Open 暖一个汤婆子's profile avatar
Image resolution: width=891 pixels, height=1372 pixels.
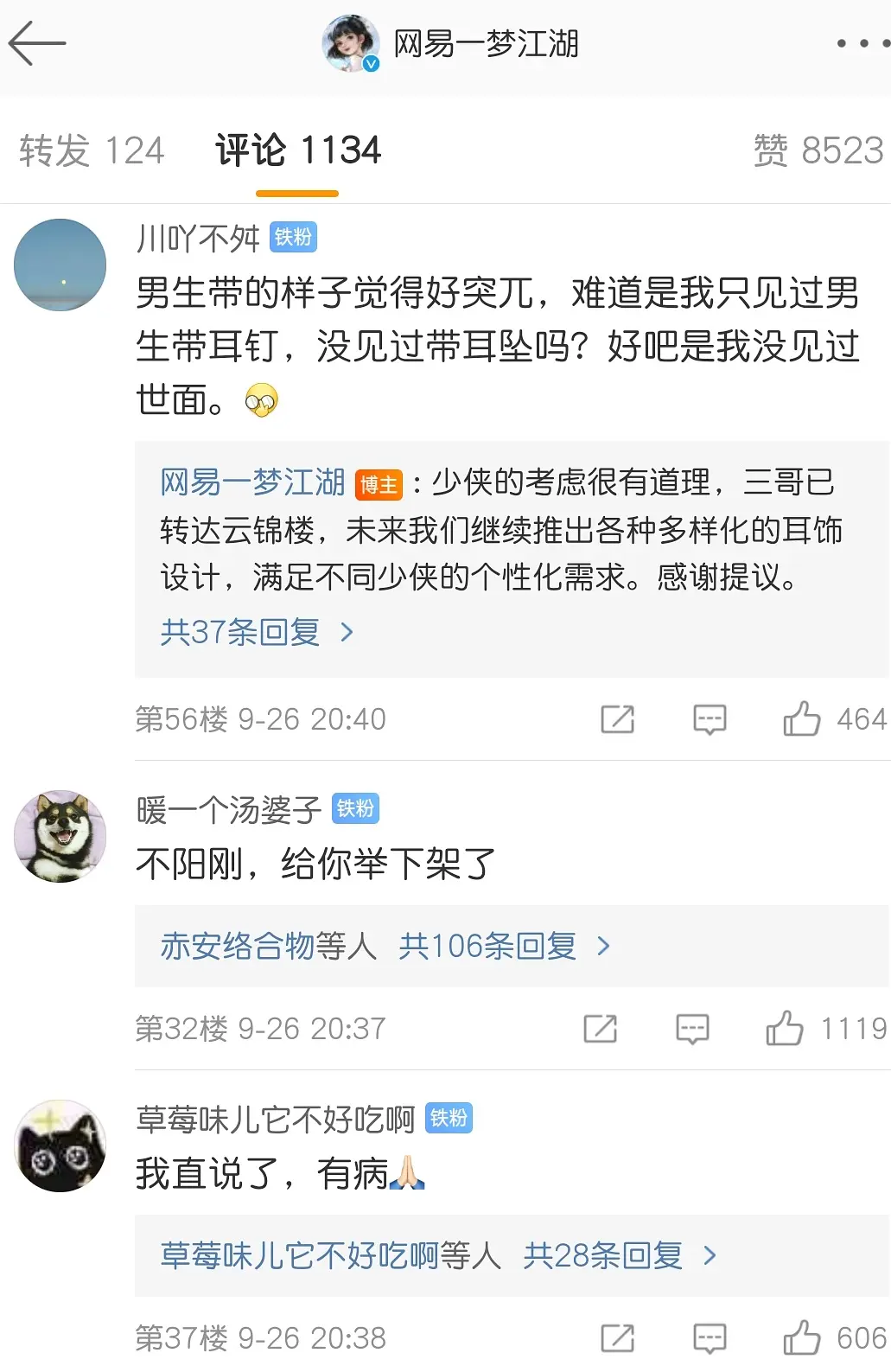click(60, 836)
